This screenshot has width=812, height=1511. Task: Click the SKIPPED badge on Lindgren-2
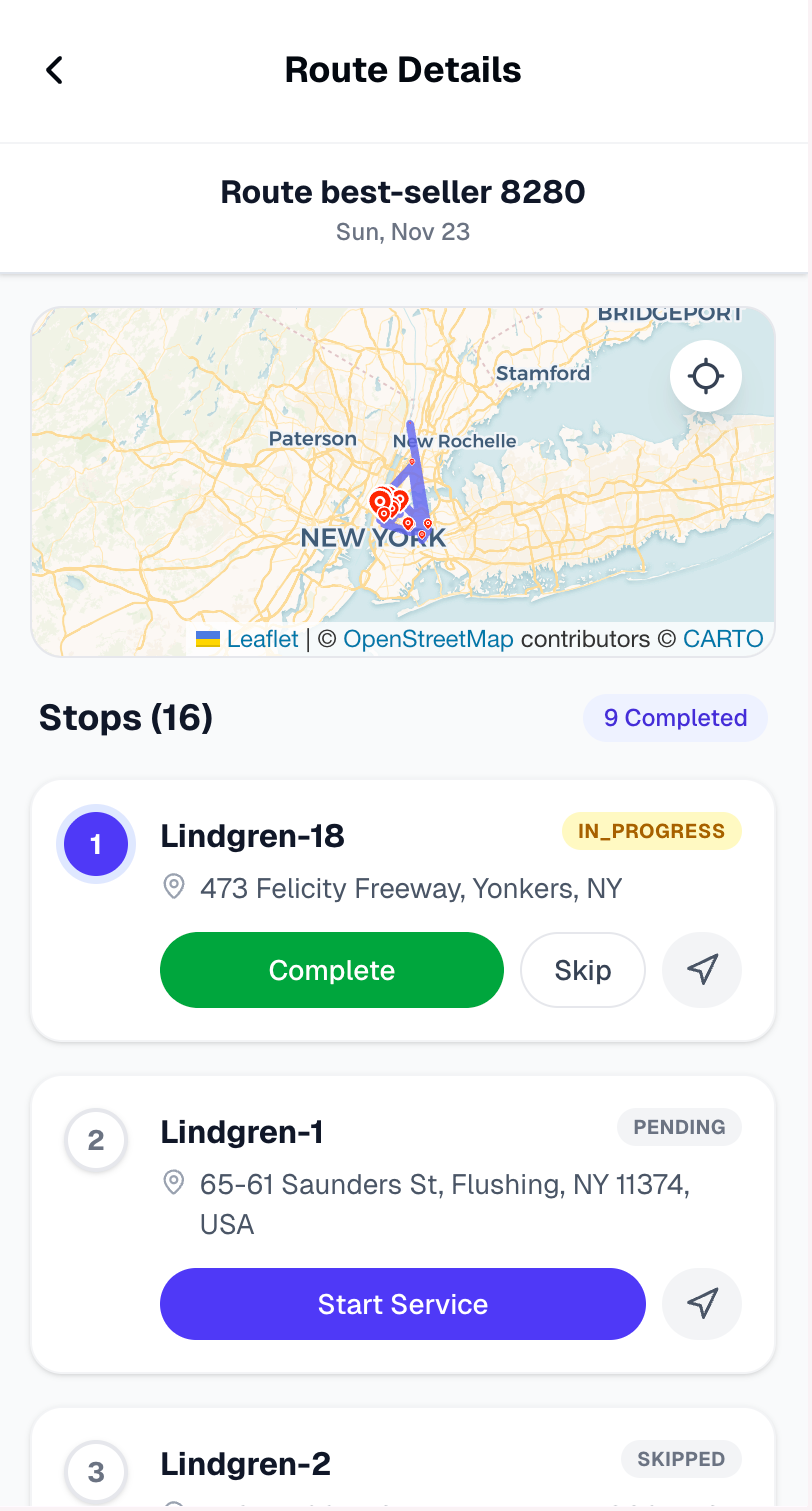681,1459
